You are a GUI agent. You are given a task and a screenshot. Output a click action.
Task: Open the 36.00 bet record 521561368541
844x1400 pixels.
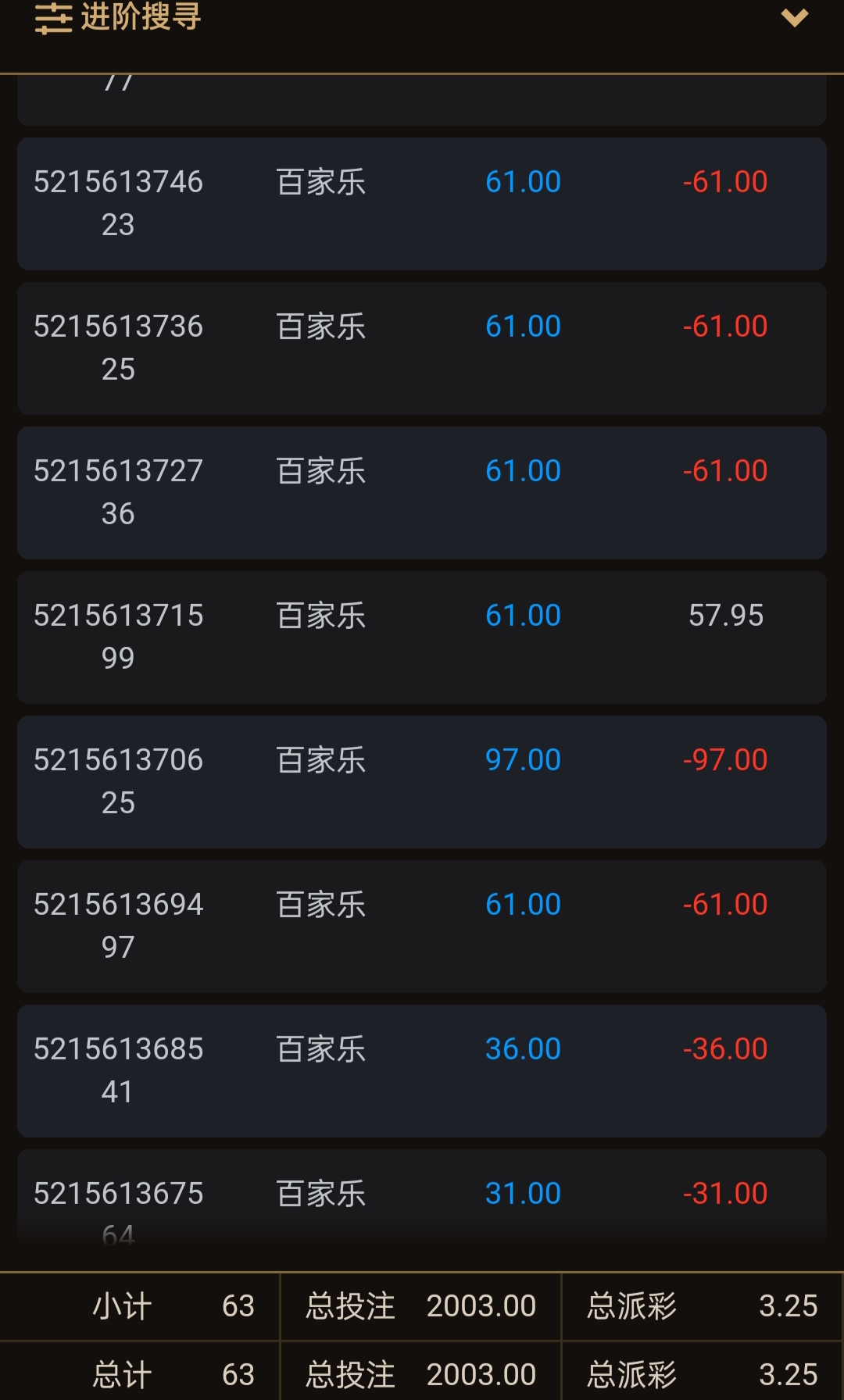pos(422,1071)
